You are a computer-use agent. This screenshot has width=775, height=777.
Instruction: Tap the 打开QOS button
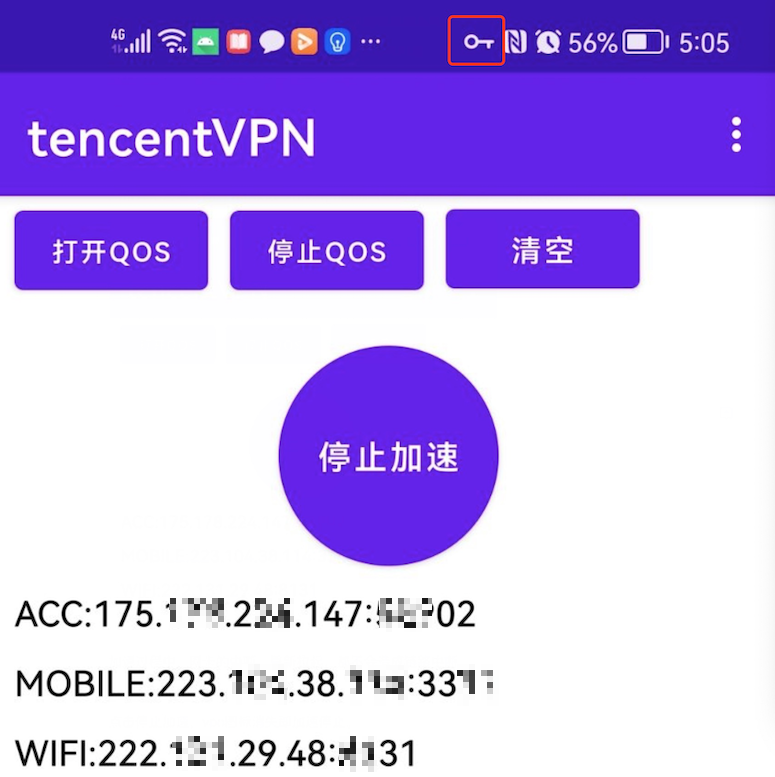[x=111, y=251]
